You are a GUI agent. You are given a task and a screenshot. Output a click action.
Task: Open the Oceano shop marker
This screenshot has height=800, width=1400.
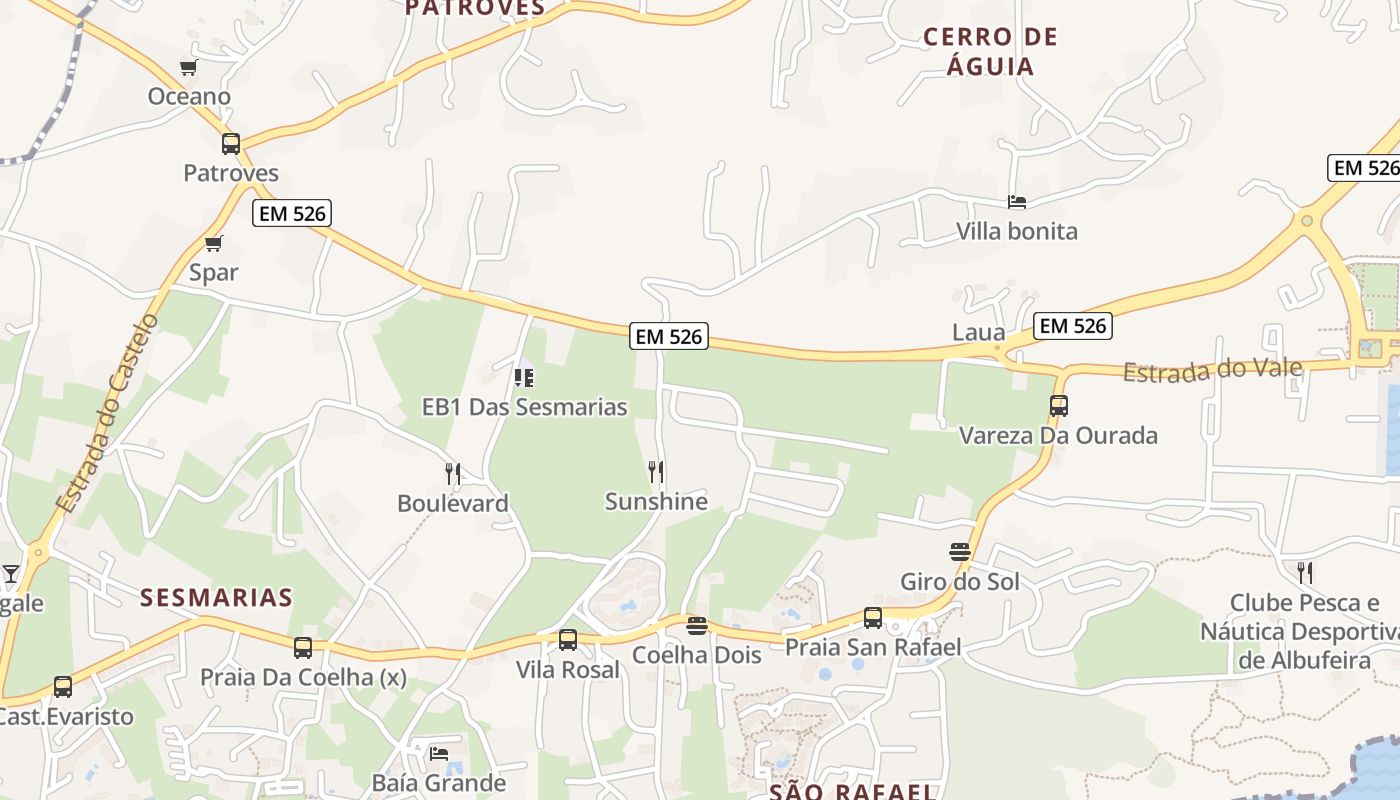[x=188, y=68]
